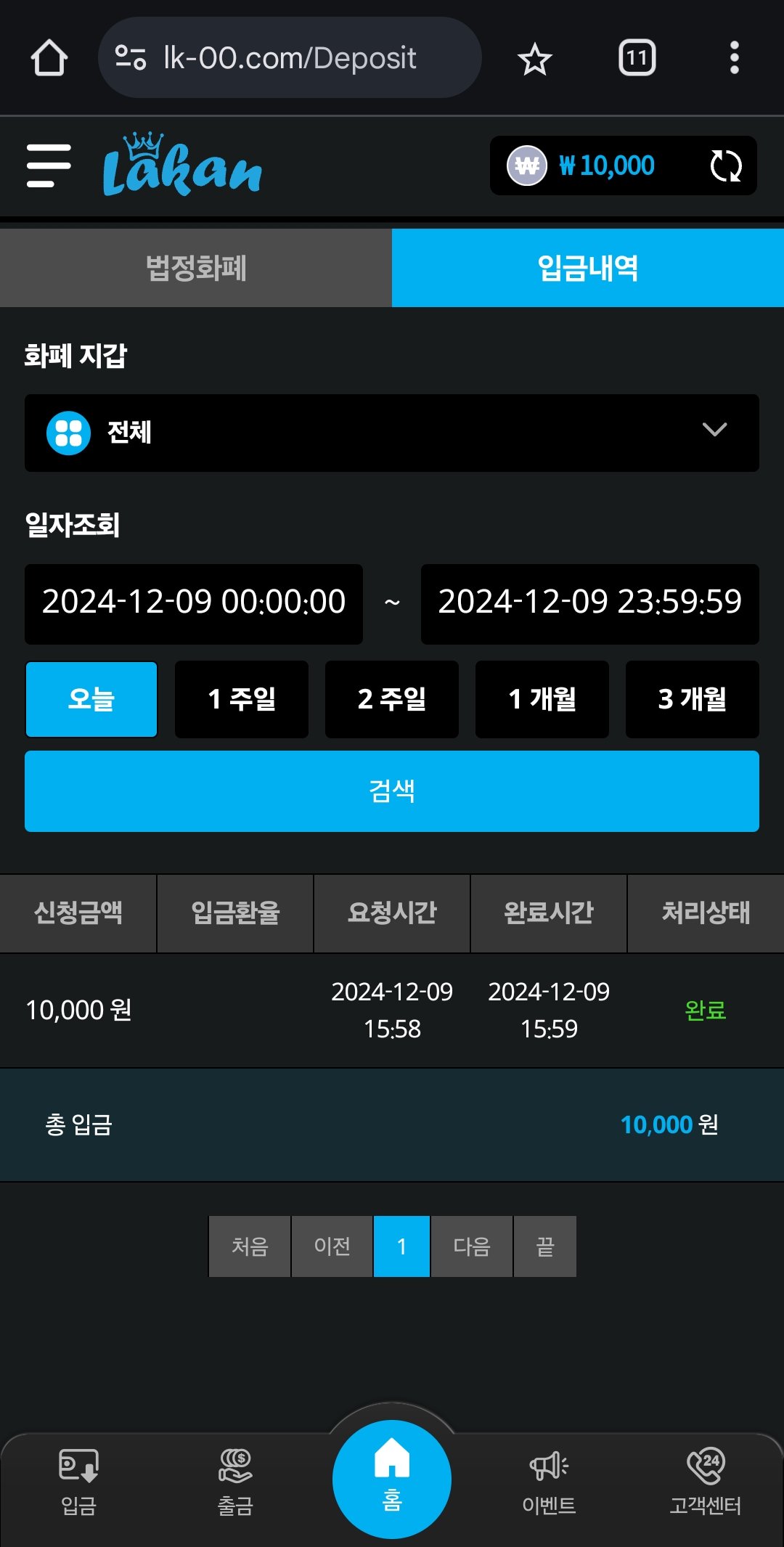Edit the end date 2024-12-09 23:59:59
This screenshot has height=1547, width=784.
tap(589, 603)
